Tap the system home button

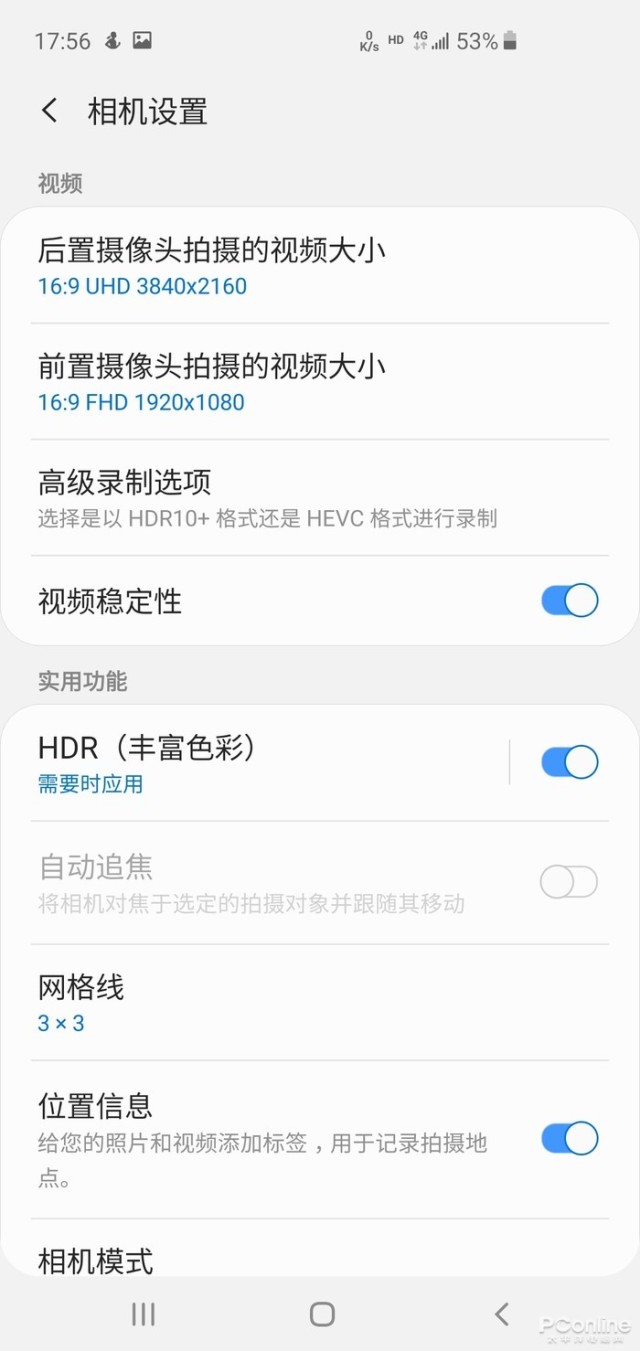pyautogui.click(x=321, y=1314)
